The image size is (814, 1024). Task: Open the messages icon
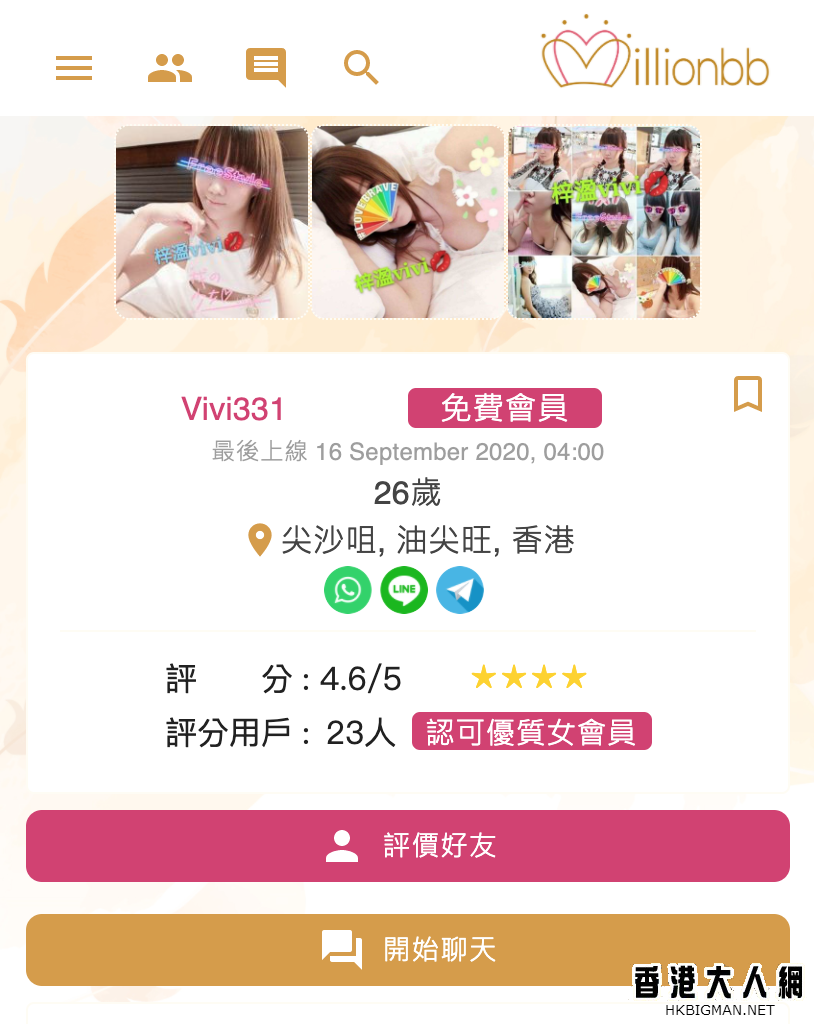click(x=266, y=68)
